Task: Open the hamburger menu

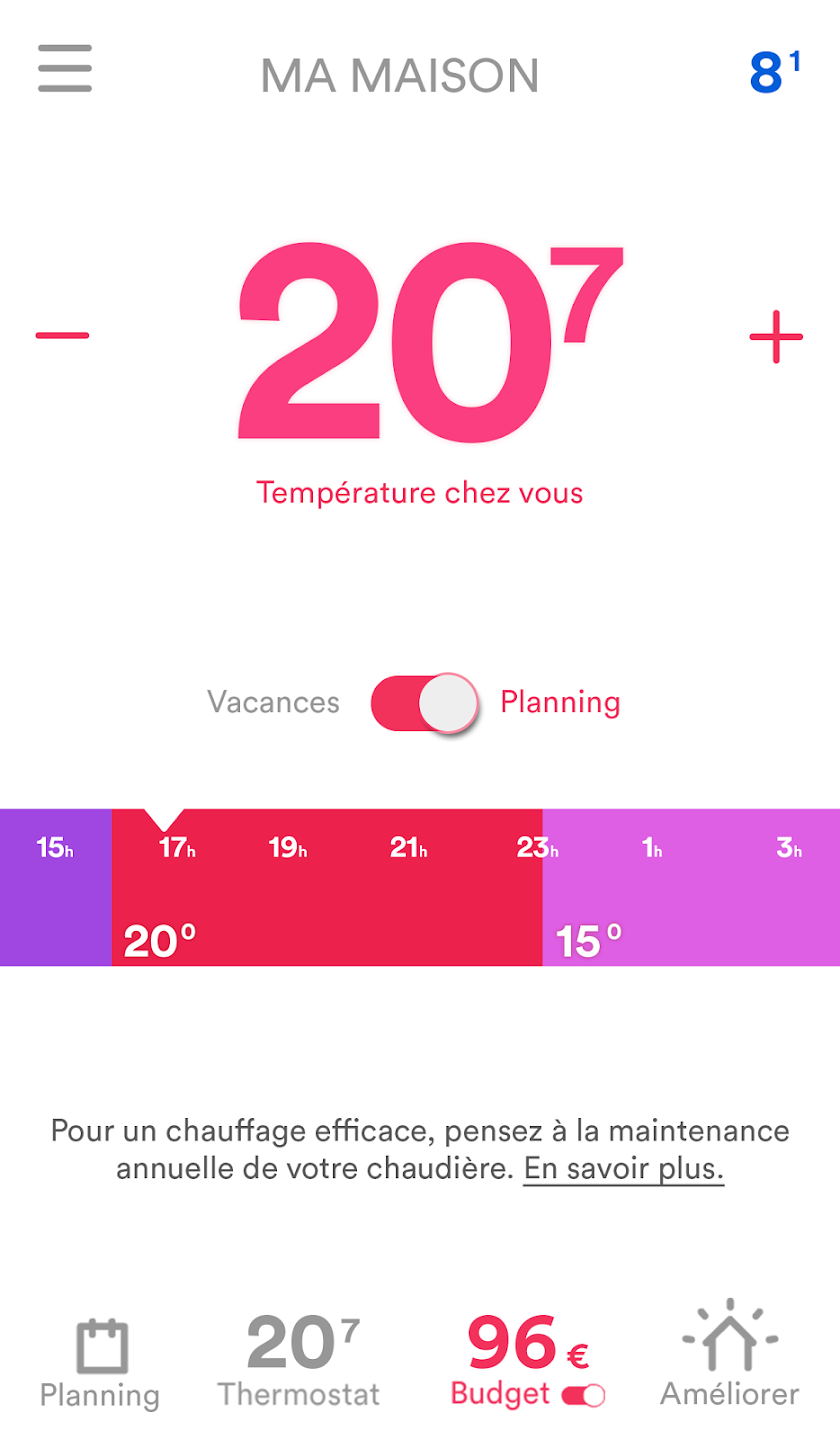Action: pos(65,69)
